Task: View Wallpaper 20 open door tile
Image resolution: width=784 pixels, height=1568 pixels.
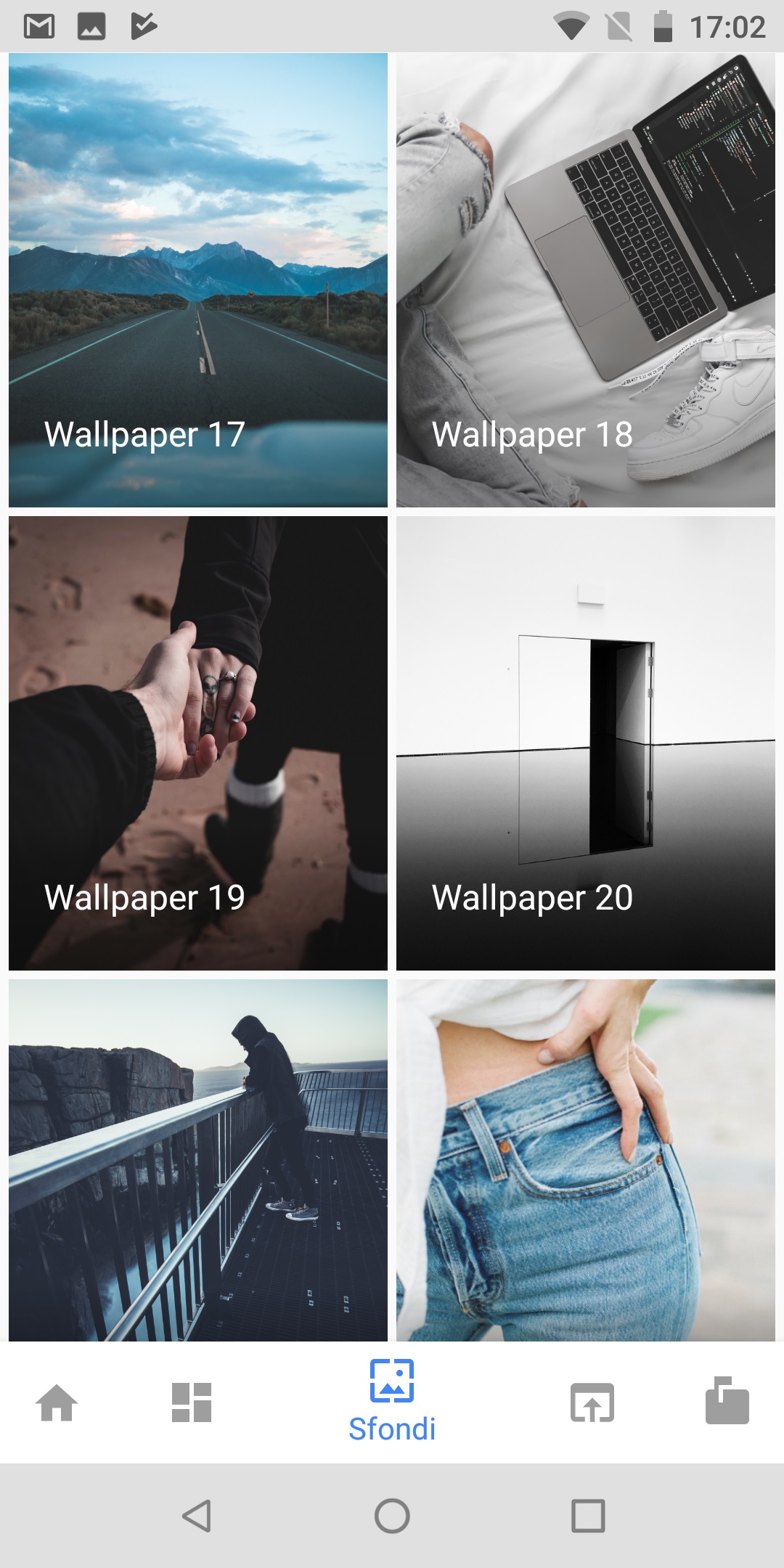Action: click(x=586, y=743)
